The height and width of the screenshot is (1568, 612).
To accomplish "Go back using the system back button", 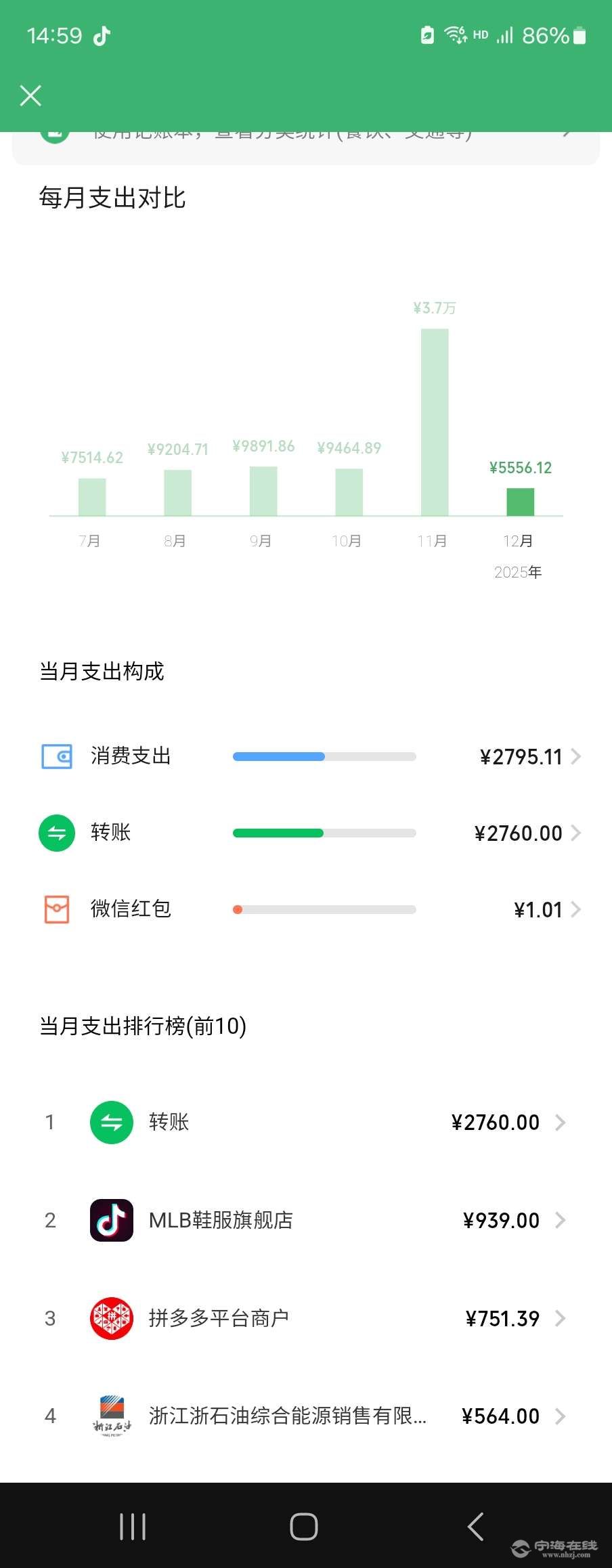I will pyautogui.click(x=476, y=1527).
